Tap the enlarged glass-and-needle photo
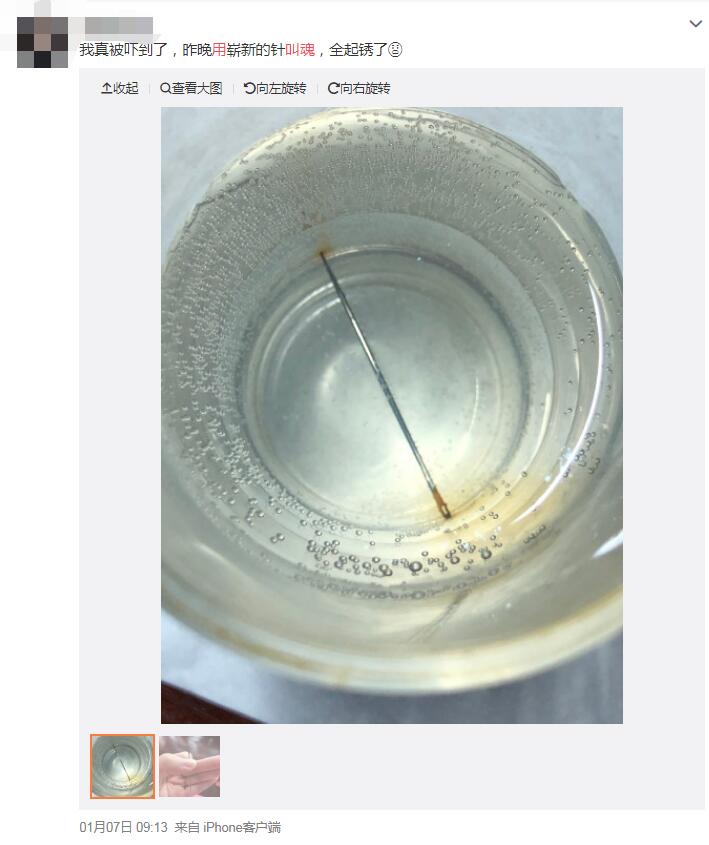The width and height of the screenshot is (709, 845). pyautogui.click(x=391, y=415)
